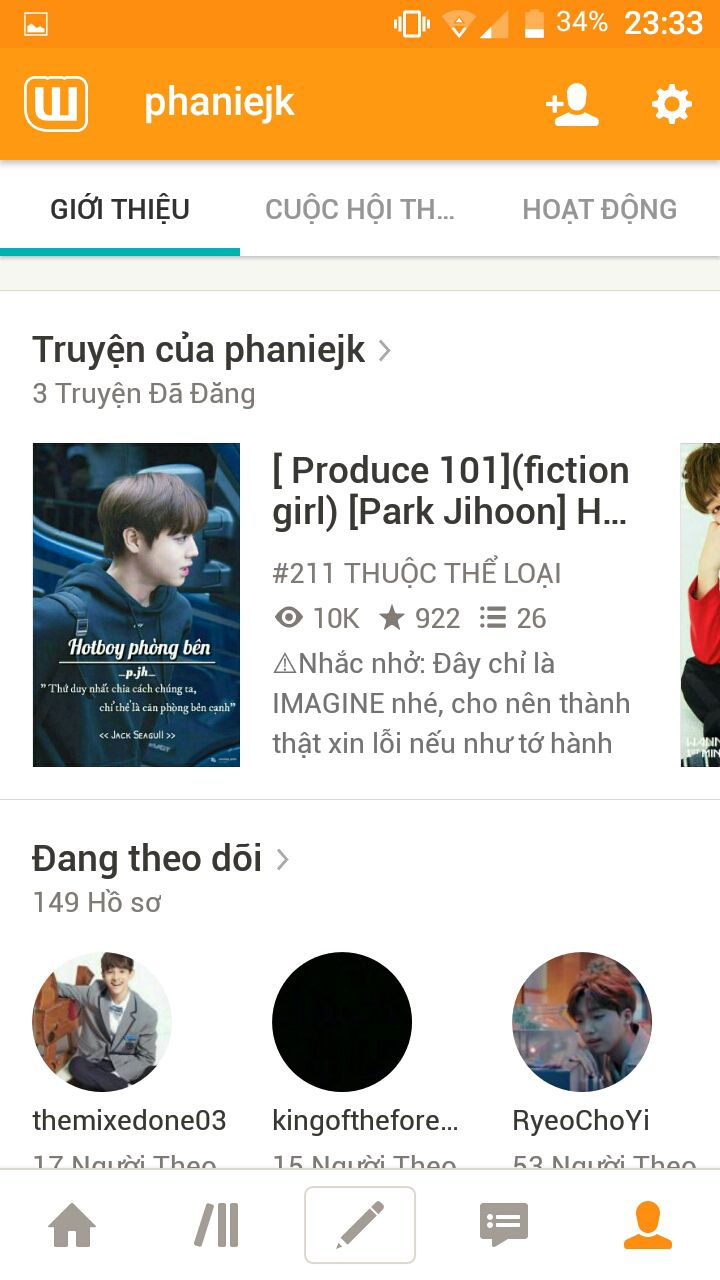Select the Giới Thiệu tab
The height and width of the screenshot is (1280, 720).
point(120,210)
